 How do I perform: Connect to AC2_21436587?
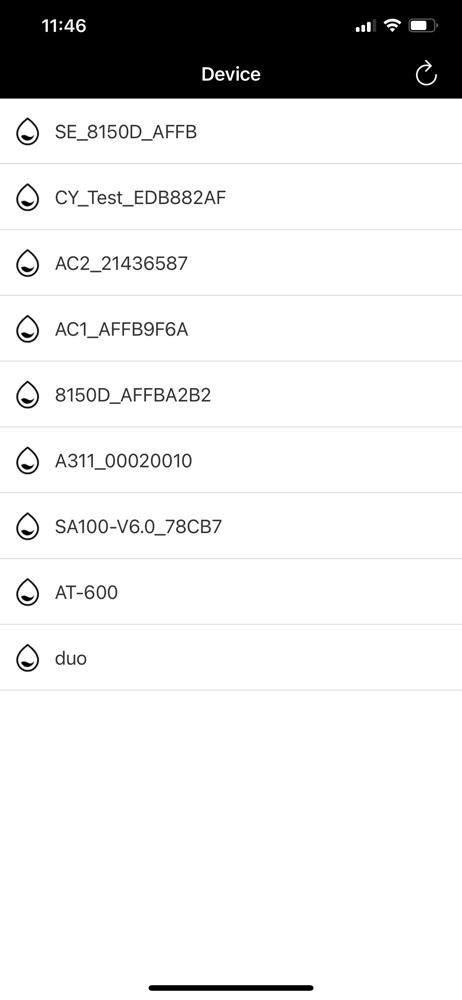point(231,263)
